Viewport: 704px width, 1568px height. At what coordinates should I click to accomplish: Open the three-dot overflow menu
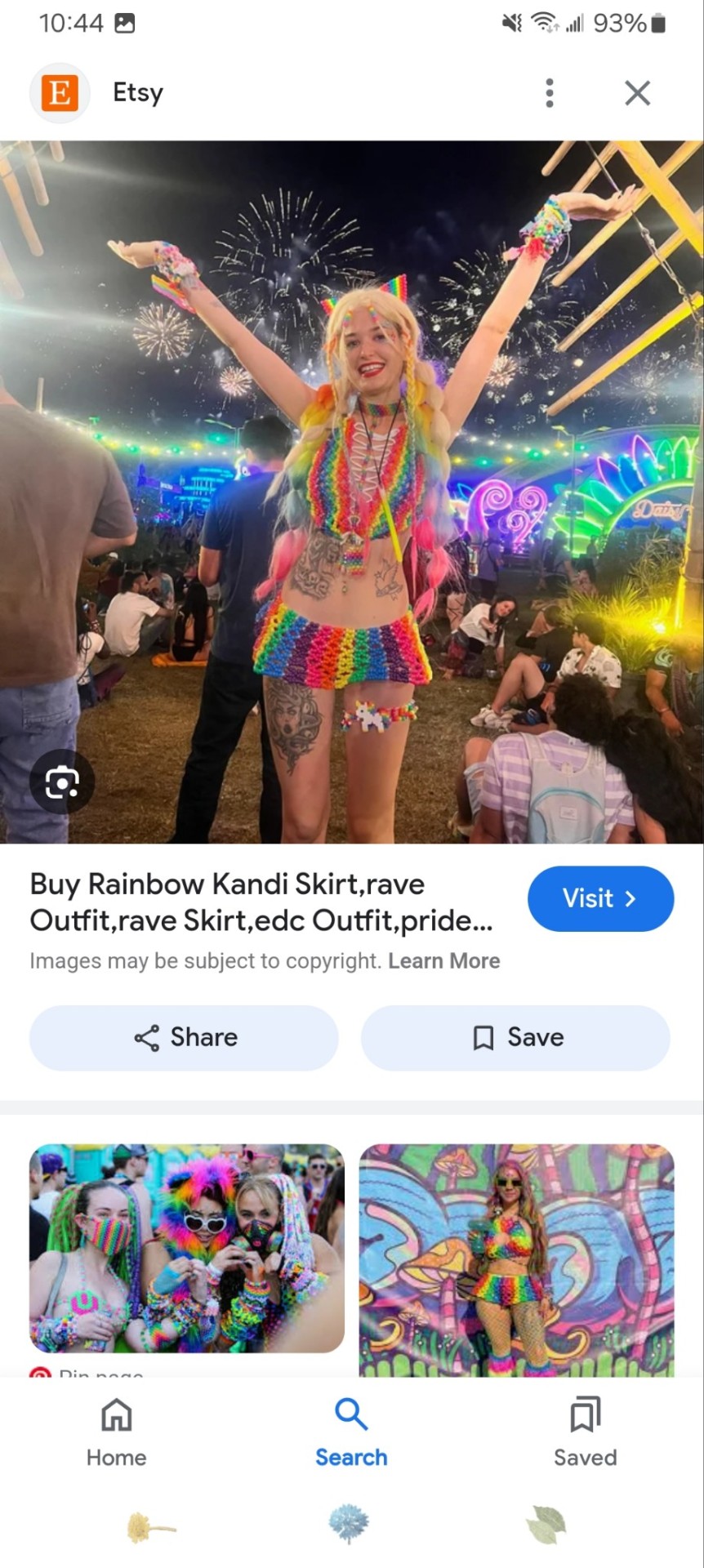tap(550, 93)
